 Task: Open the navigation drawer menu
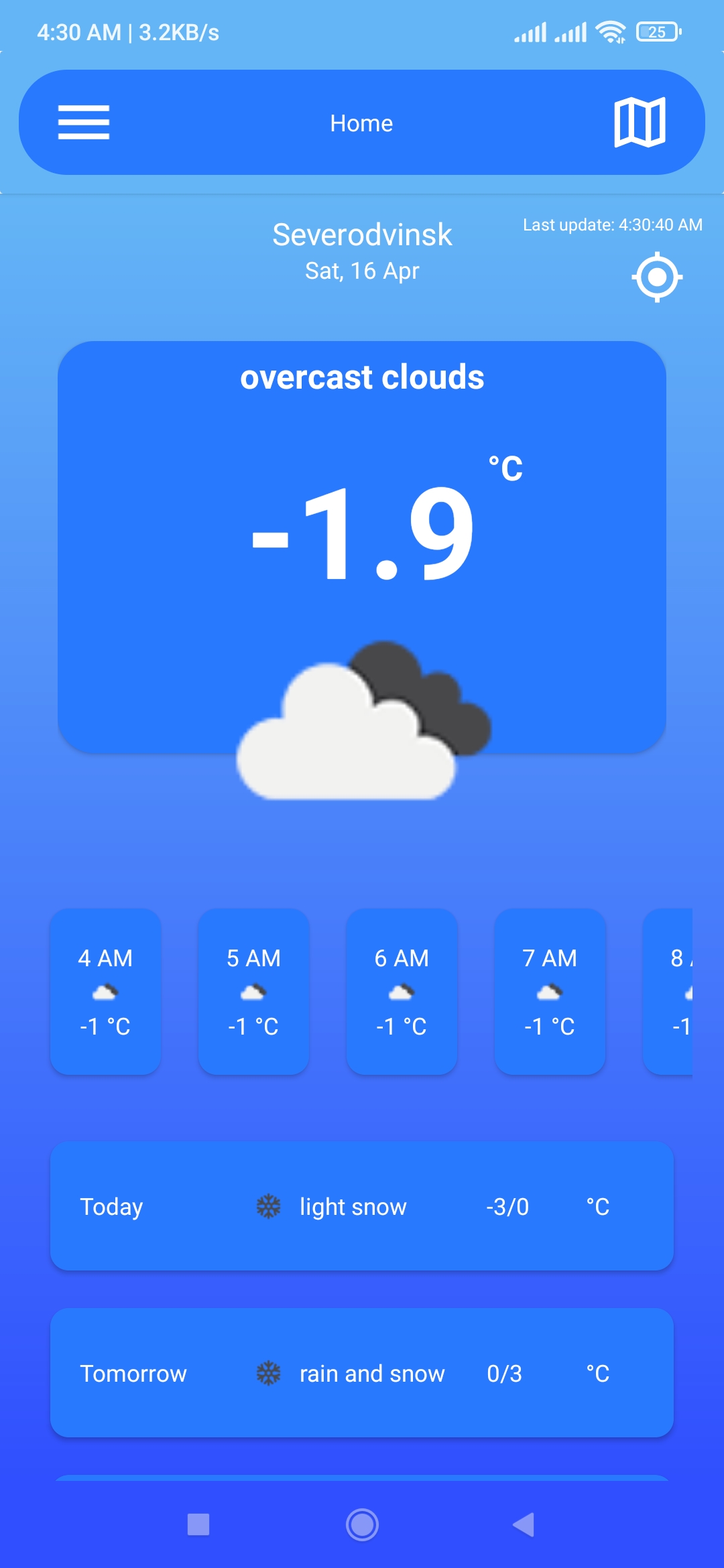click(83, 123)
